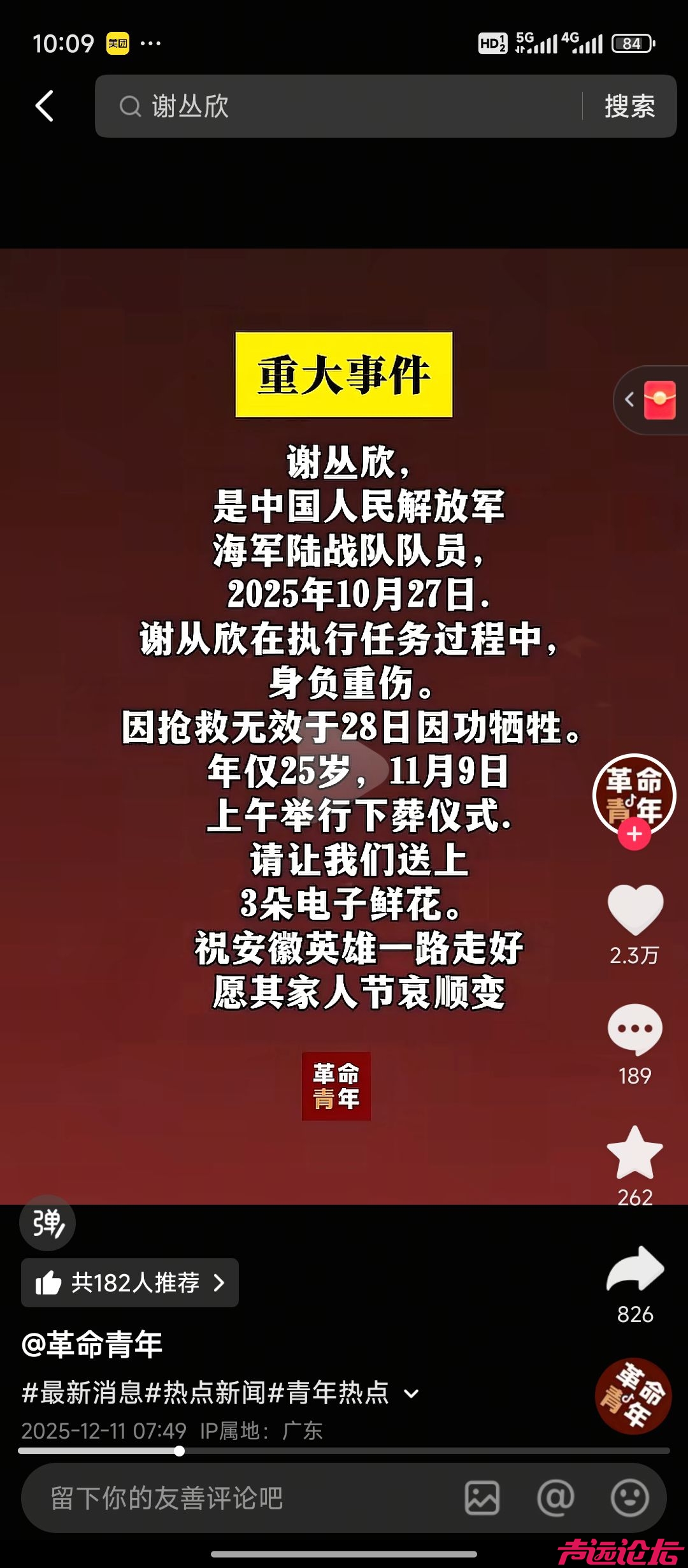688x1568 pixels.
Task: Like the video with the heart icon
Action: [x=635, y=909]
